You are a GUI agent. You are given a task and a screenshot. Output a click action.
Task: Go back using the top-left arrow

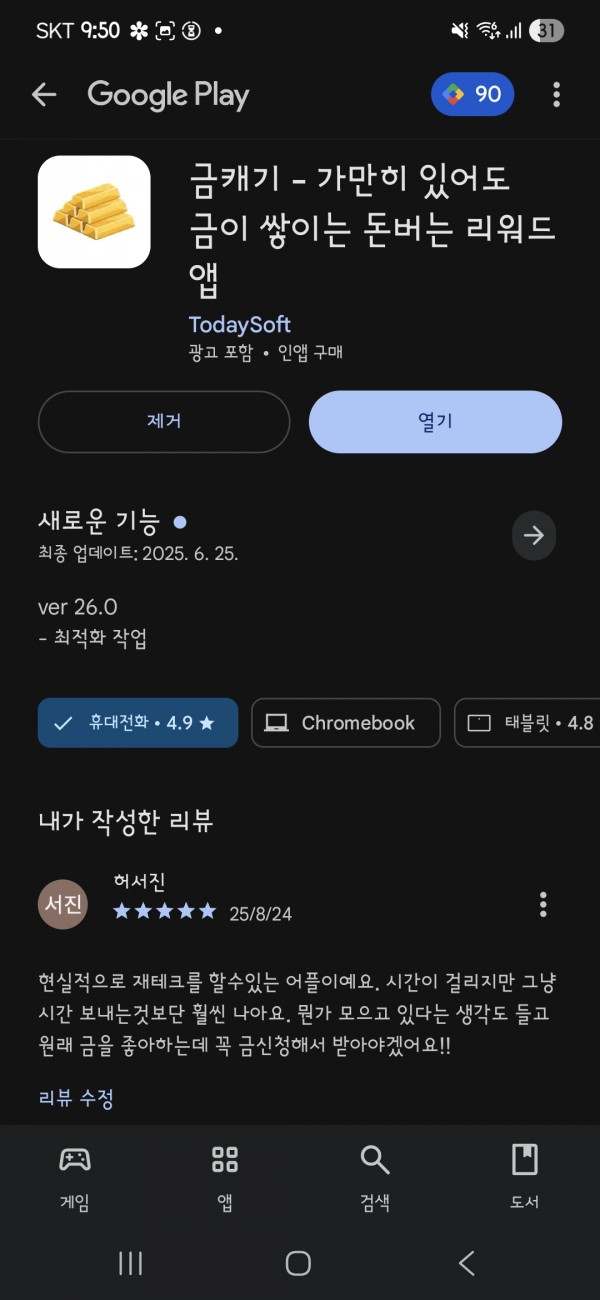pyautogui.click(x=44, y=95)
